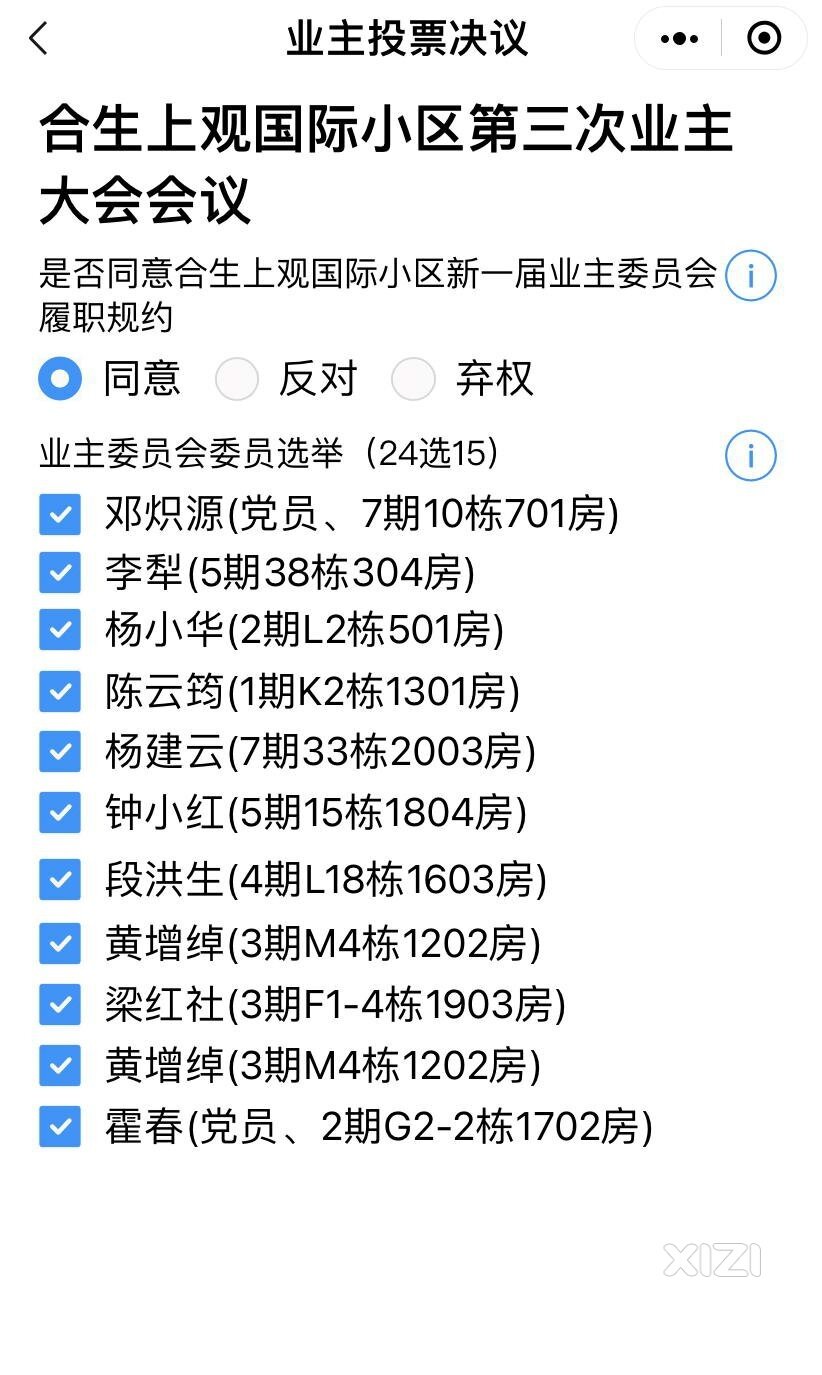The height and width of the screenshot is (1375, 822).
Task: Select 弃权 to abstain
Action: tap(413, 379)
